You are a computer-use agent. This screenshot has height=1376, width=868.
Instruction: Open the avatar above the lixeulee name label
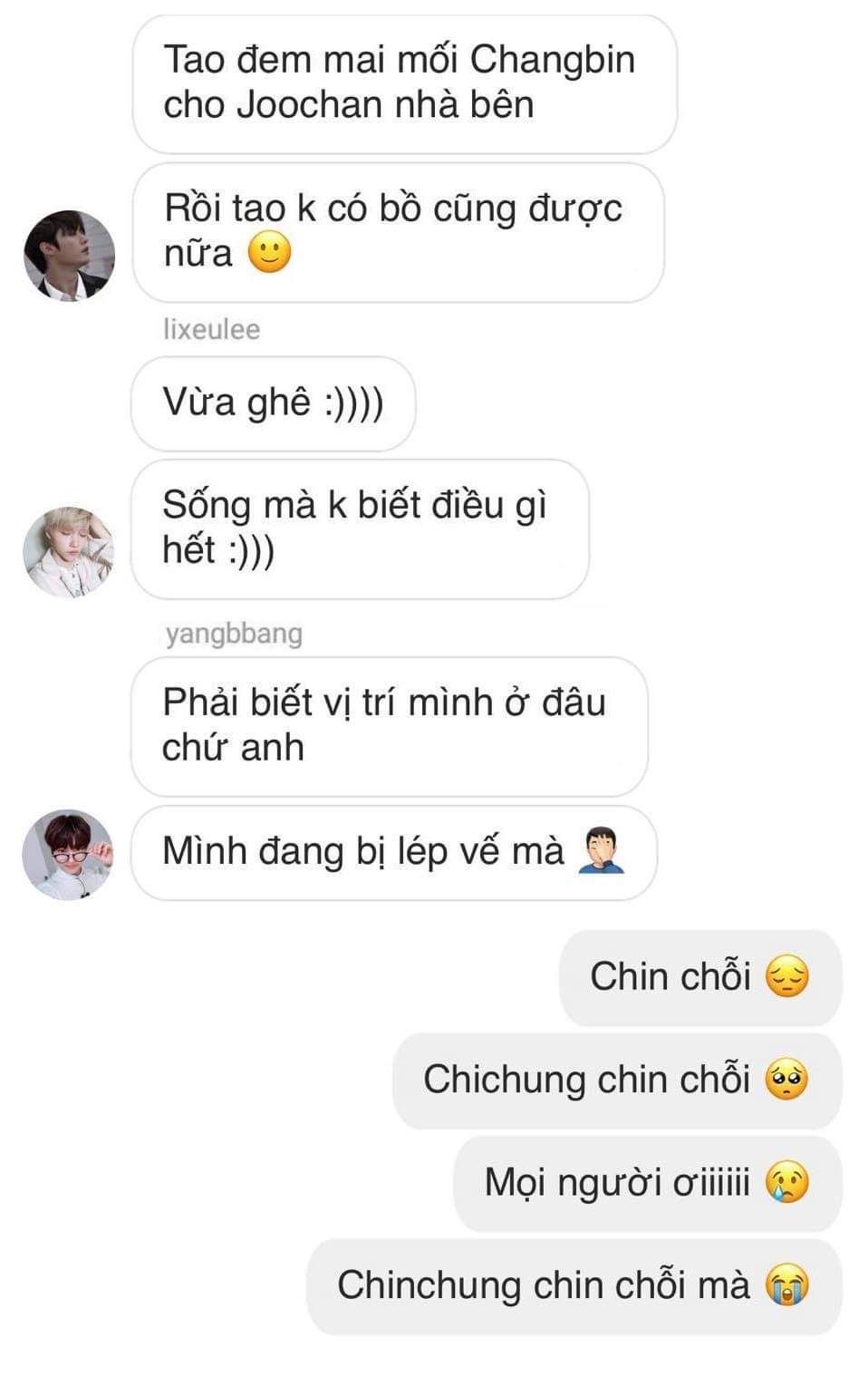tap(69, 256)
